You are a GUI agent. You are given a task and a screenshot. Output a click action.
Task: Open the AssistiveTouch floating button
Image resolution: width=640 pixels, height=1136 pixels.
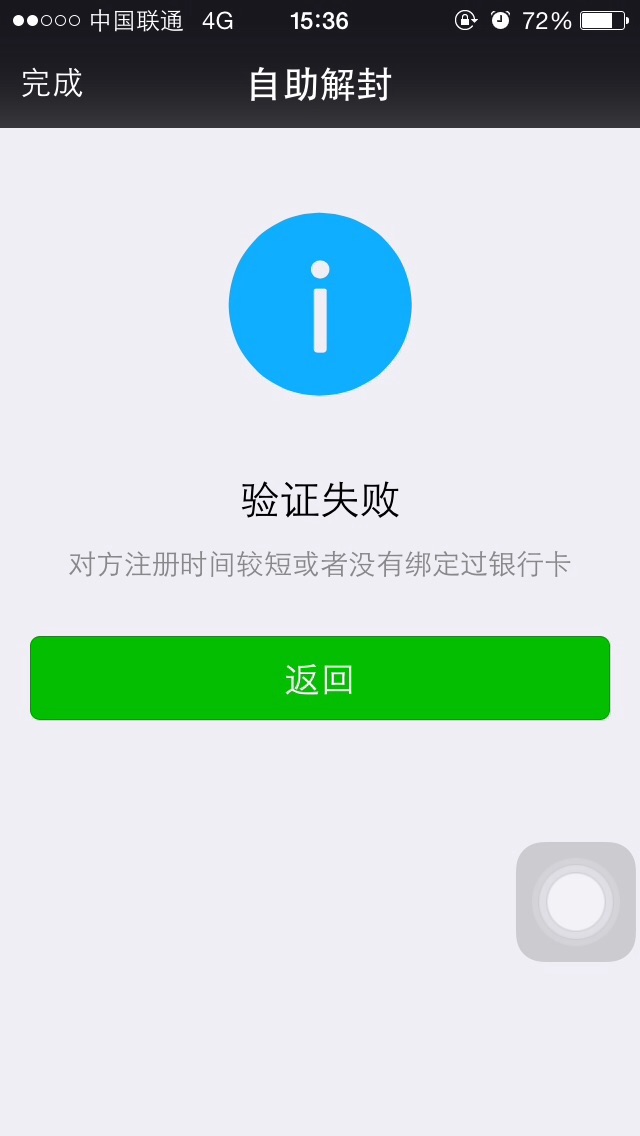[576, 902]
